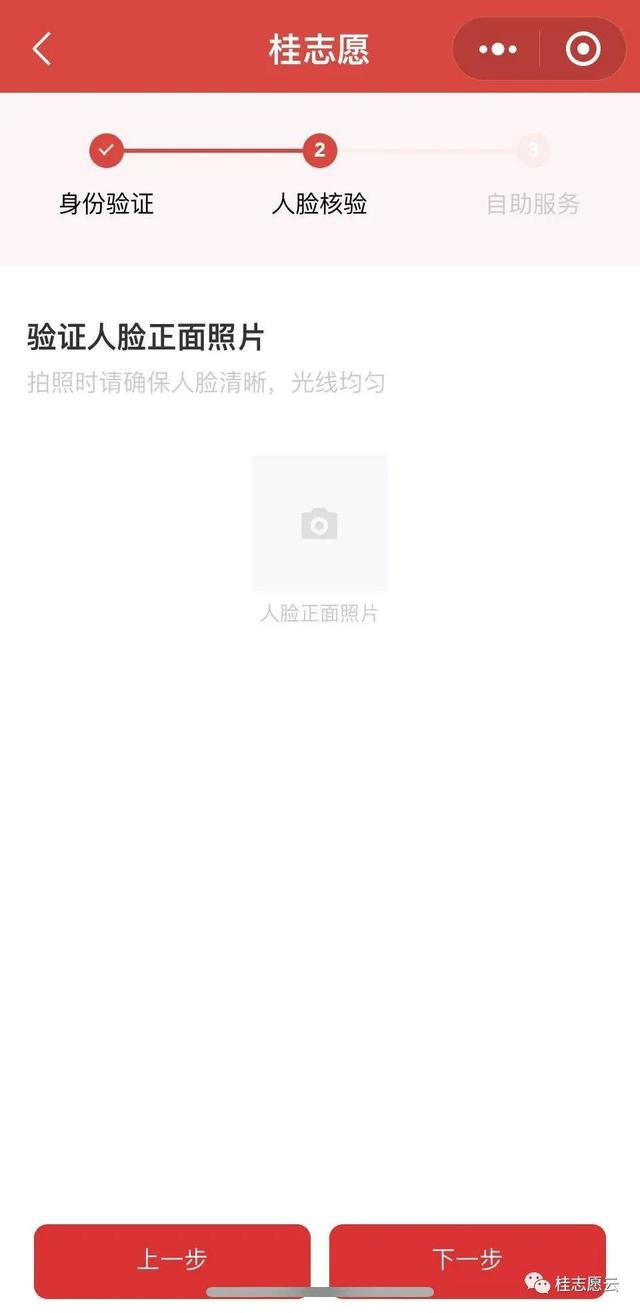640x1313 pixels.
Task: Close the mini program with circle icon
Action: [x=583, y=48]
